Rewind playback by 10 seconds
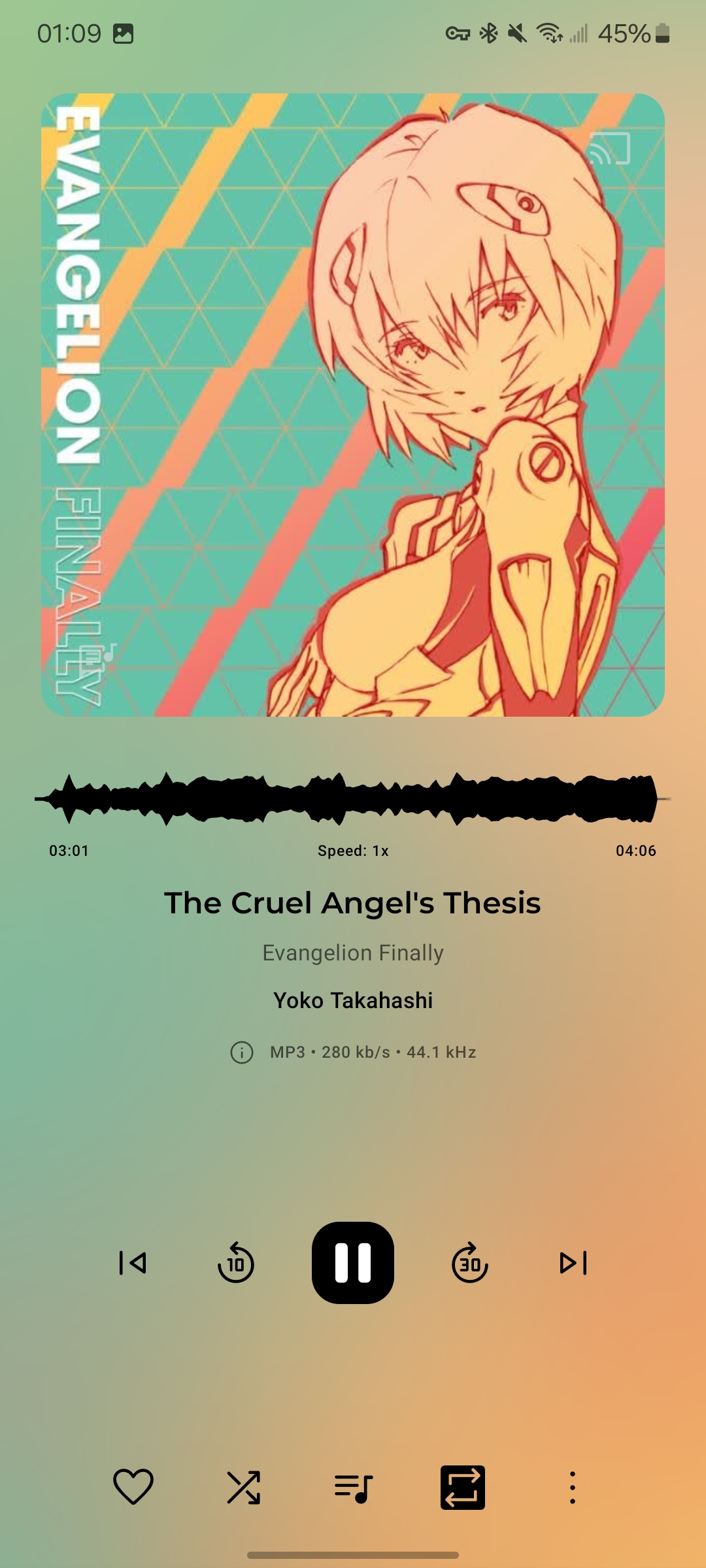Viewport: 706px width, 1568px height. pos(235,1262)
